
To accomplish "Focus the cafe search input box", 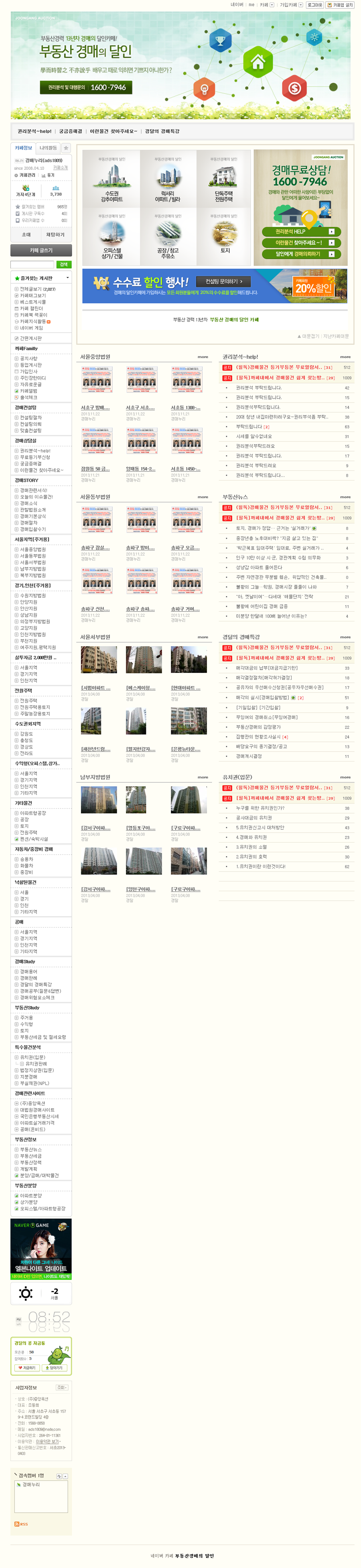I will click(x=32, y=265).
